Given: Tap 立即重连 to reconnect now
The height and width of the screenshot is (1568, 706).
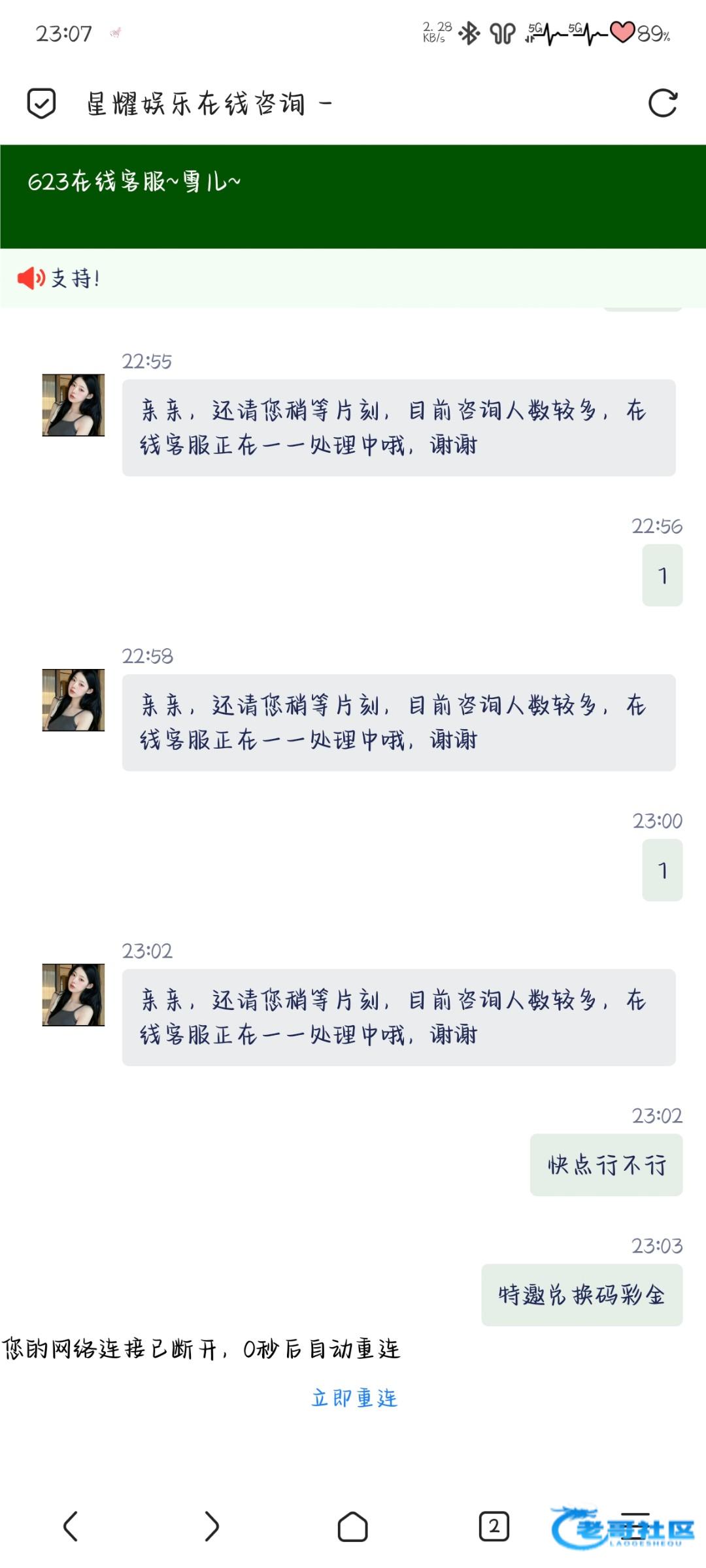Looking at the screenshot, I should 354,1397.
